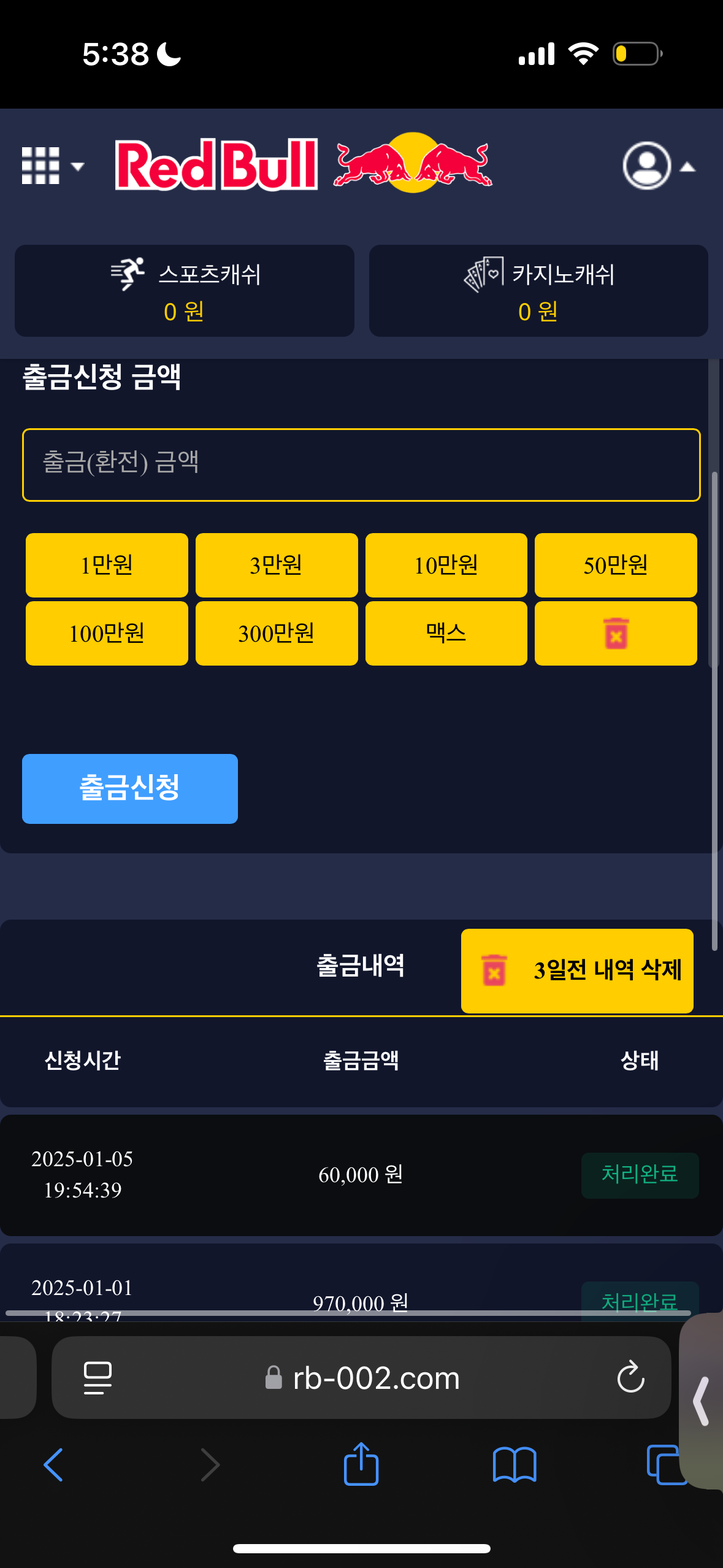Open Safari bookmarks
This screenshot has height=1568, width=723.
(515, 1465)
